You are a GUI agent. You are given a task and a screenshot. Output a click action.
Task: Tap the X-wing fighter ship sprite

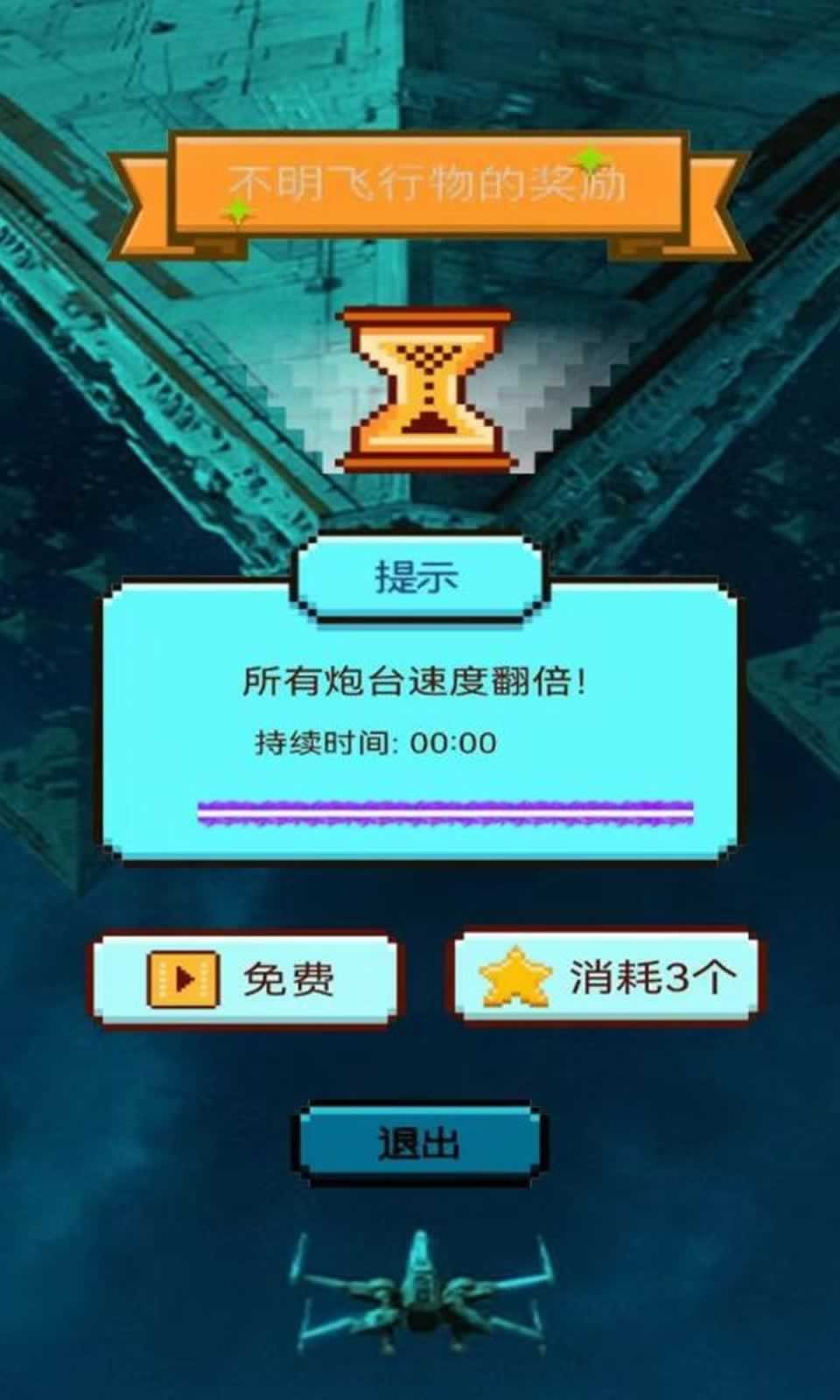[x=420, y=1304]
